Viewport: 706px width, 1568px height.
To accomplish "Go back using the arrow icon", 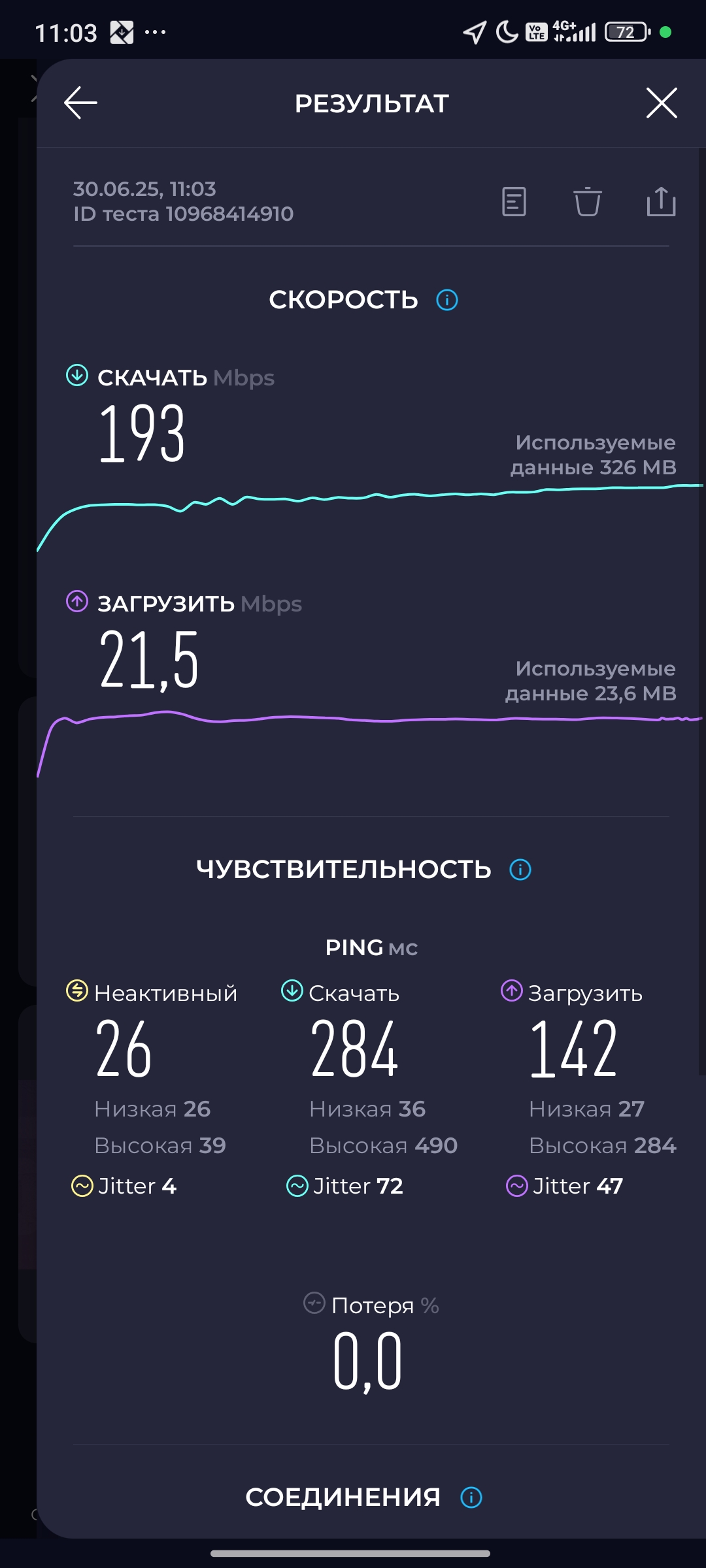I will click(81, 103).
